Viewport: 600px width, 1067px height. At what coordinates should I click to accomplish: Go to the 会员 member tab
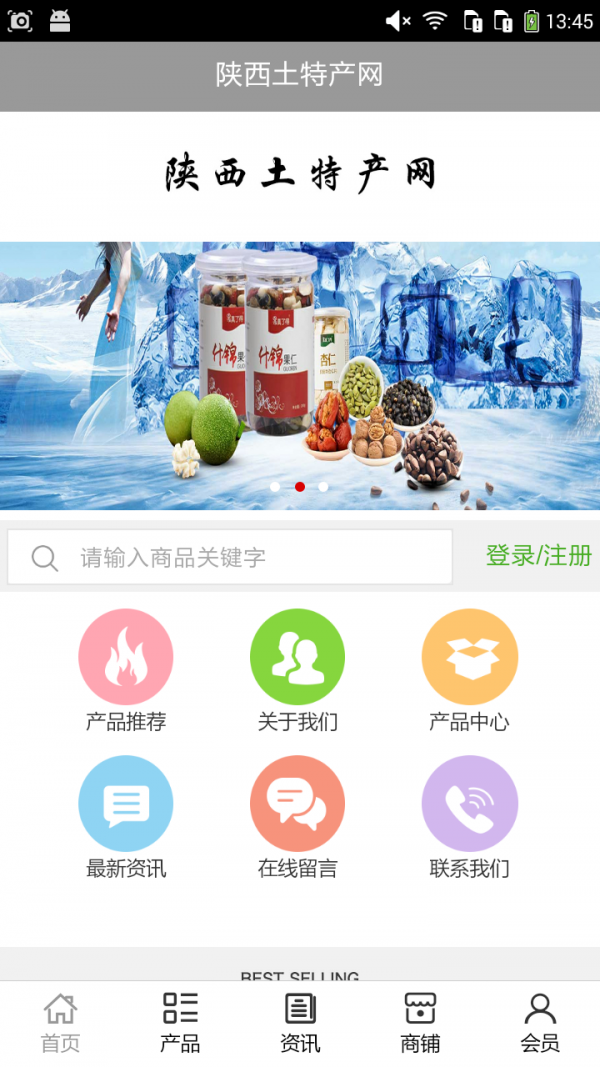point(540,1023)
